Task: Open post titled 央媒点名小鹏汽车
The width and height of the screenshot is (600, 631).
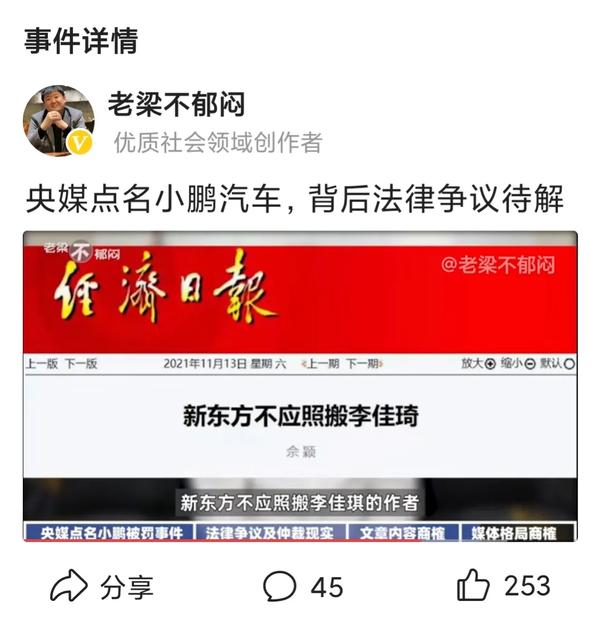Action: (294, 197)
